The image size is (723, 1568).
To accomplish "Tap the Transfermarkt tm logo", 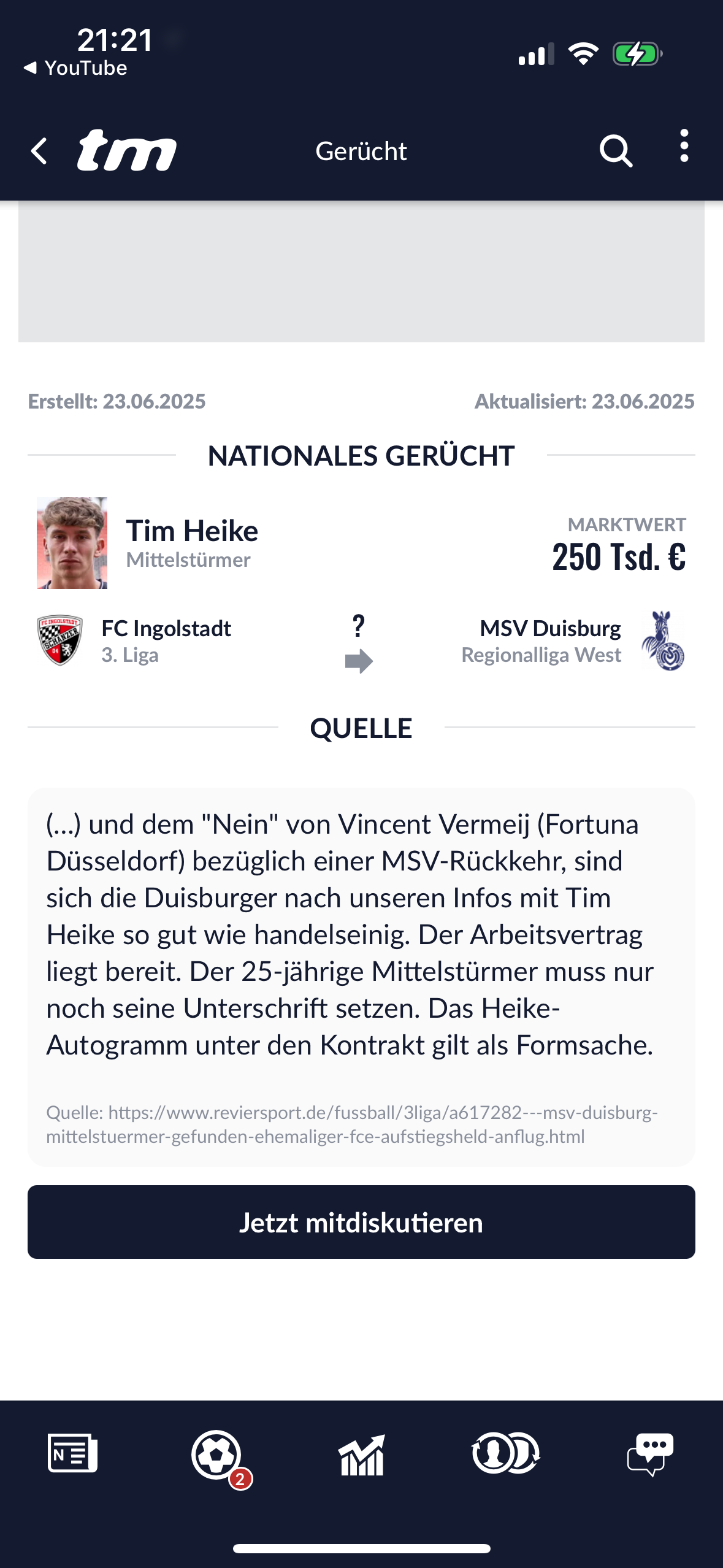I will click(x=127, y=151).
